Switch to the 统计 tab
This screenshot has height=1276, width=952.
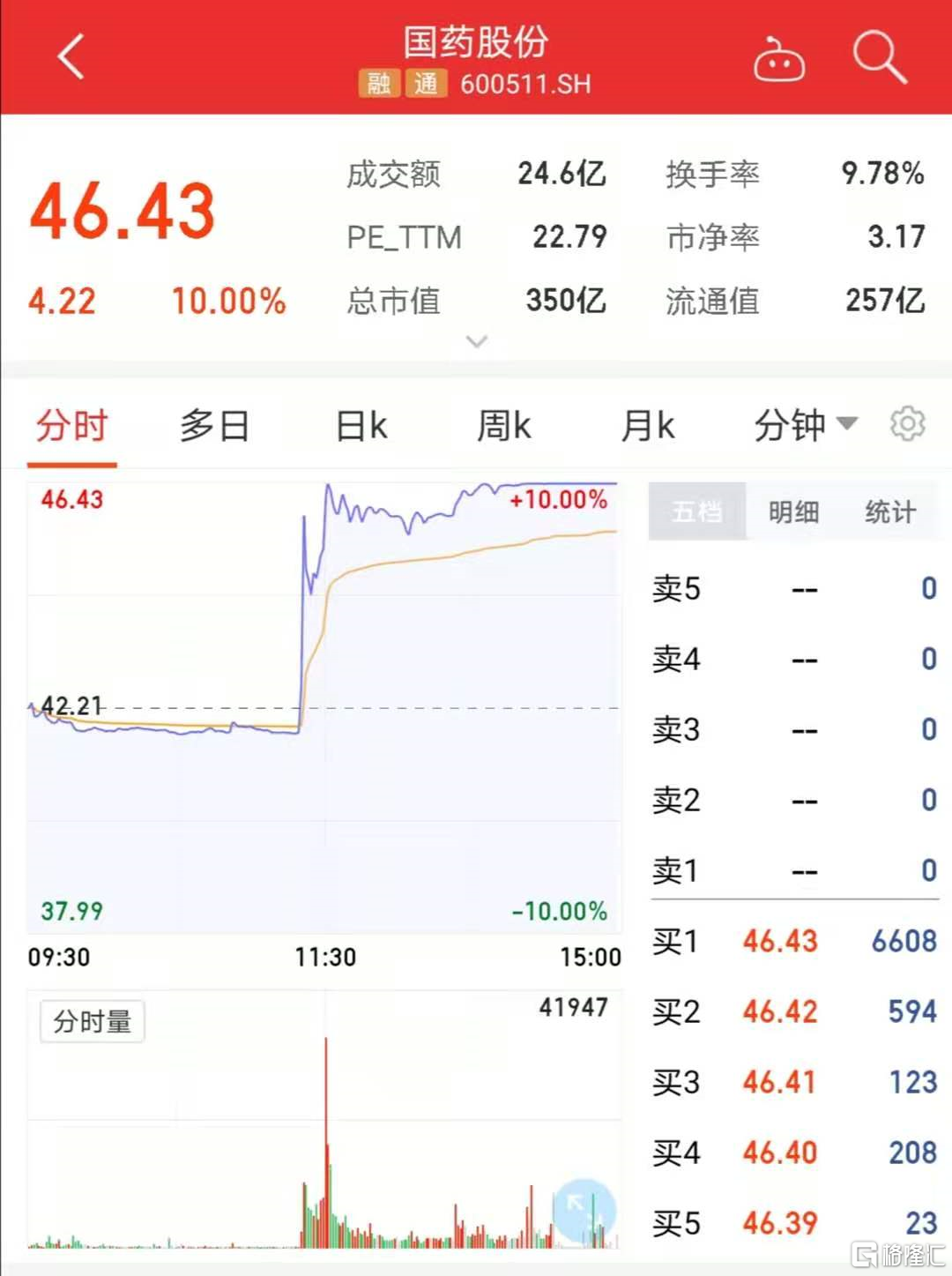[890, 511]
